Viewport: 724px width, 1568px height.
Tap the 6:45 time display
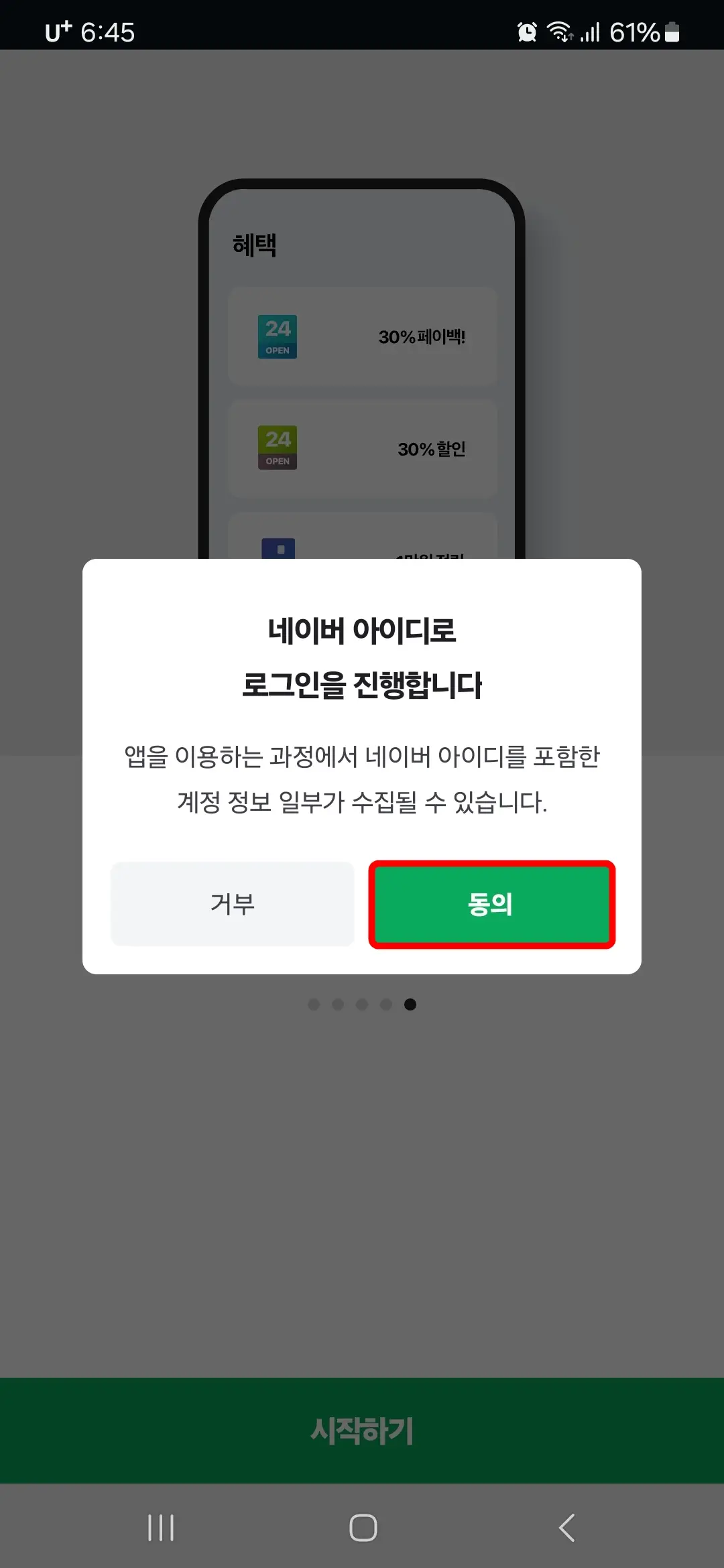(107, 32)
